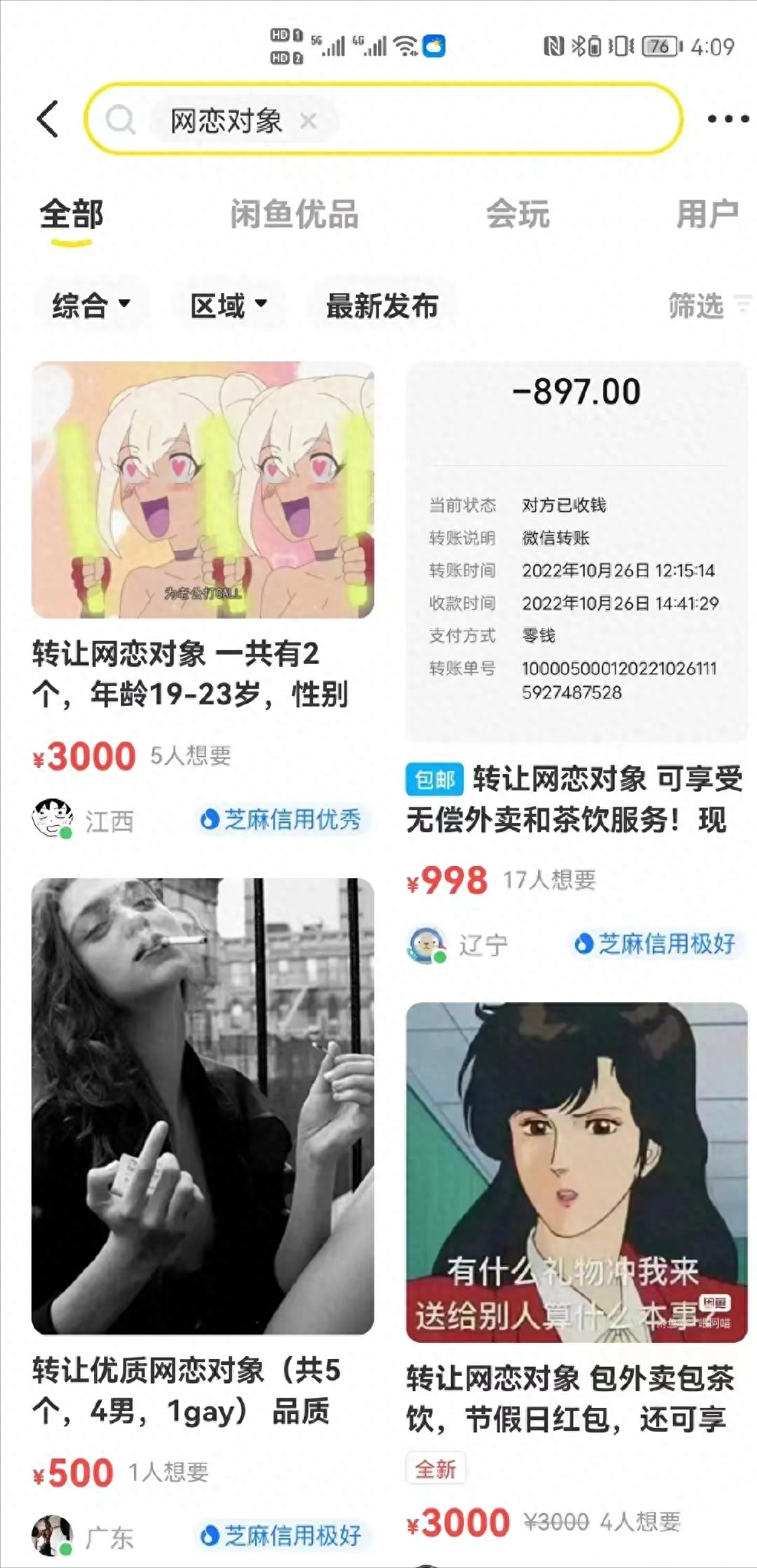The height and width of the screenshot is (1568, 757).
Task: Go back using the back arrow
Action: (47, 119)
